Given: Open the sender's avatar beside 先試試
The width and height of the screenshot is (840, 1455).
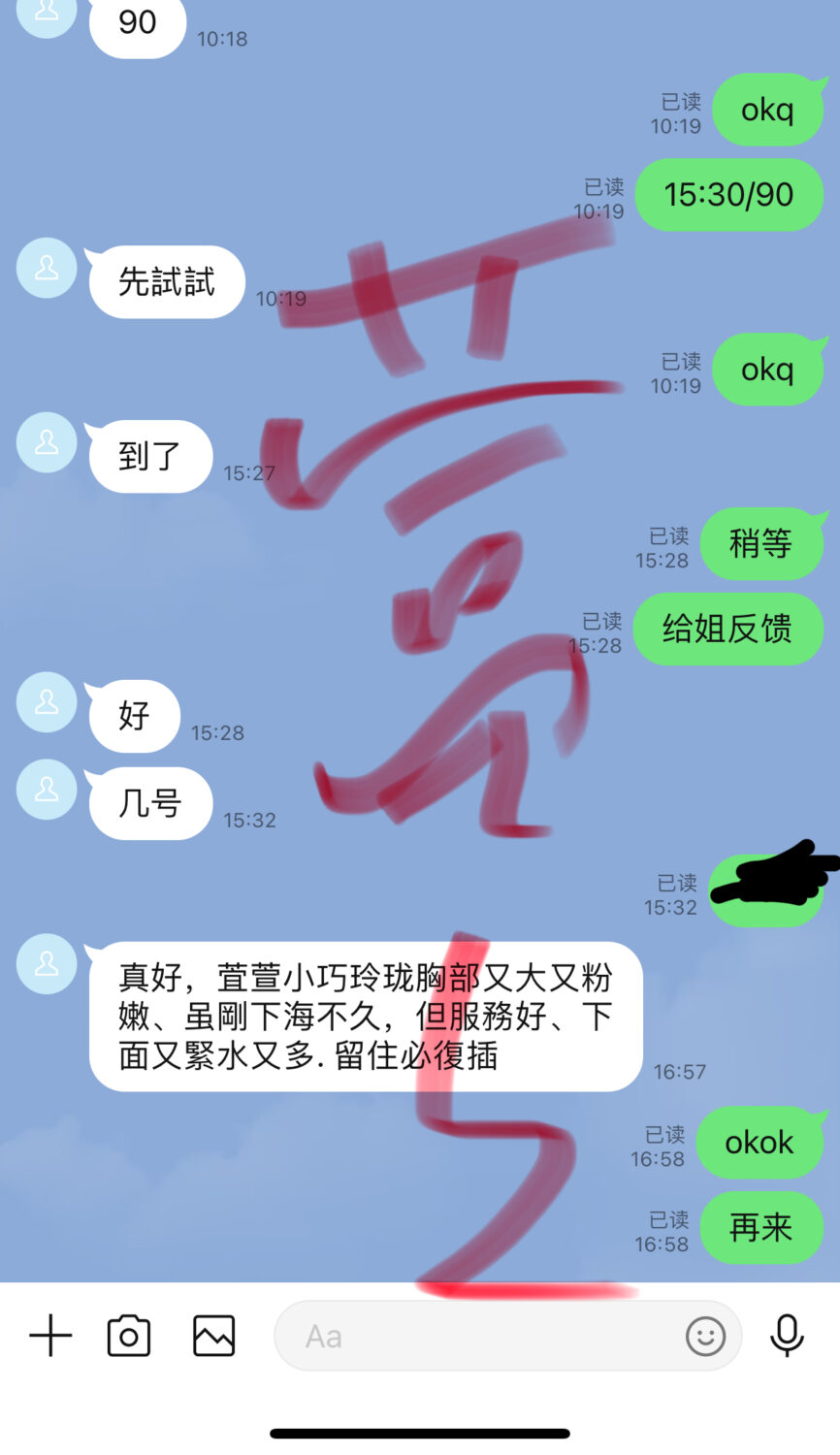Looking at the screenshot, I should pyautogui.click(x=47, y=268).
